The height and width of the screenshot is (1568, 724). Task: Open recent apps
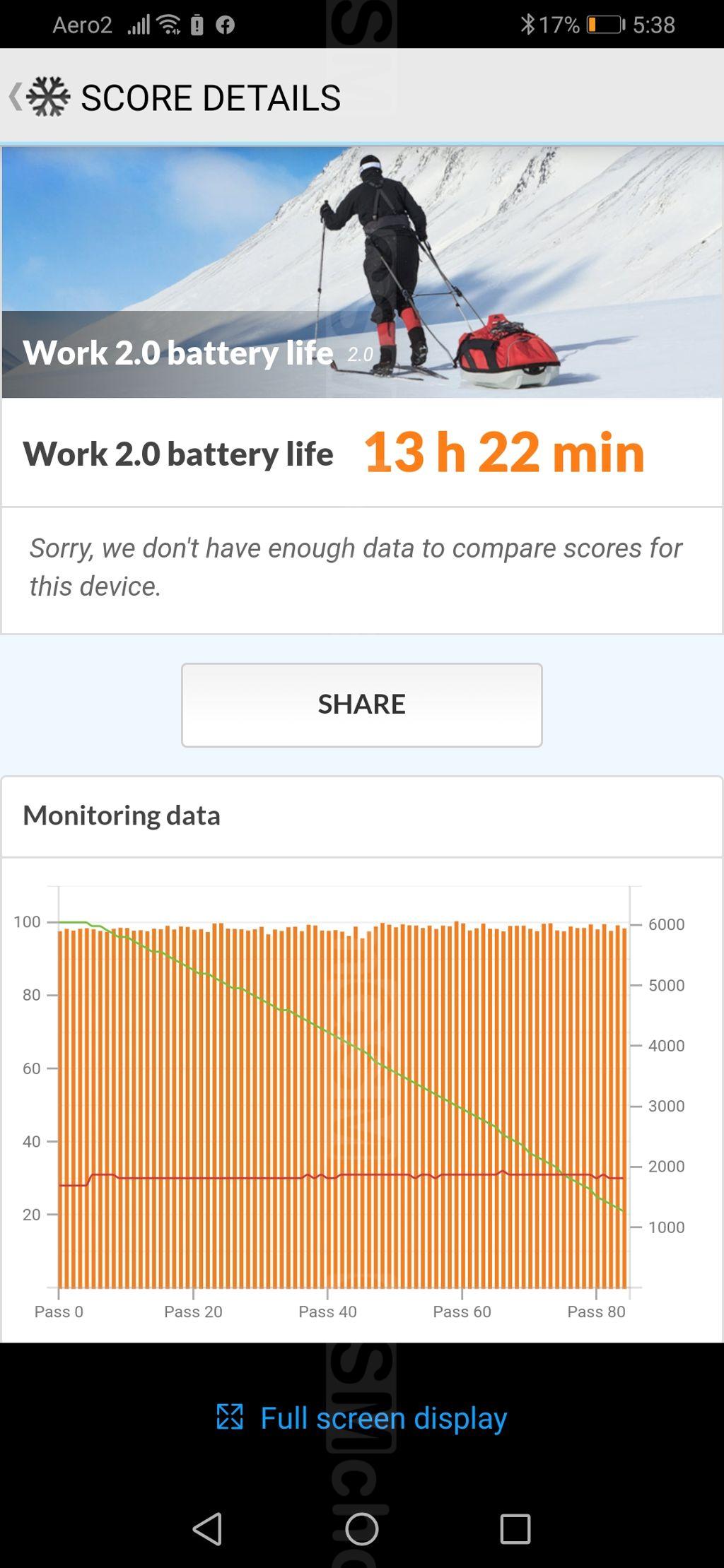tap(515, 1529)
